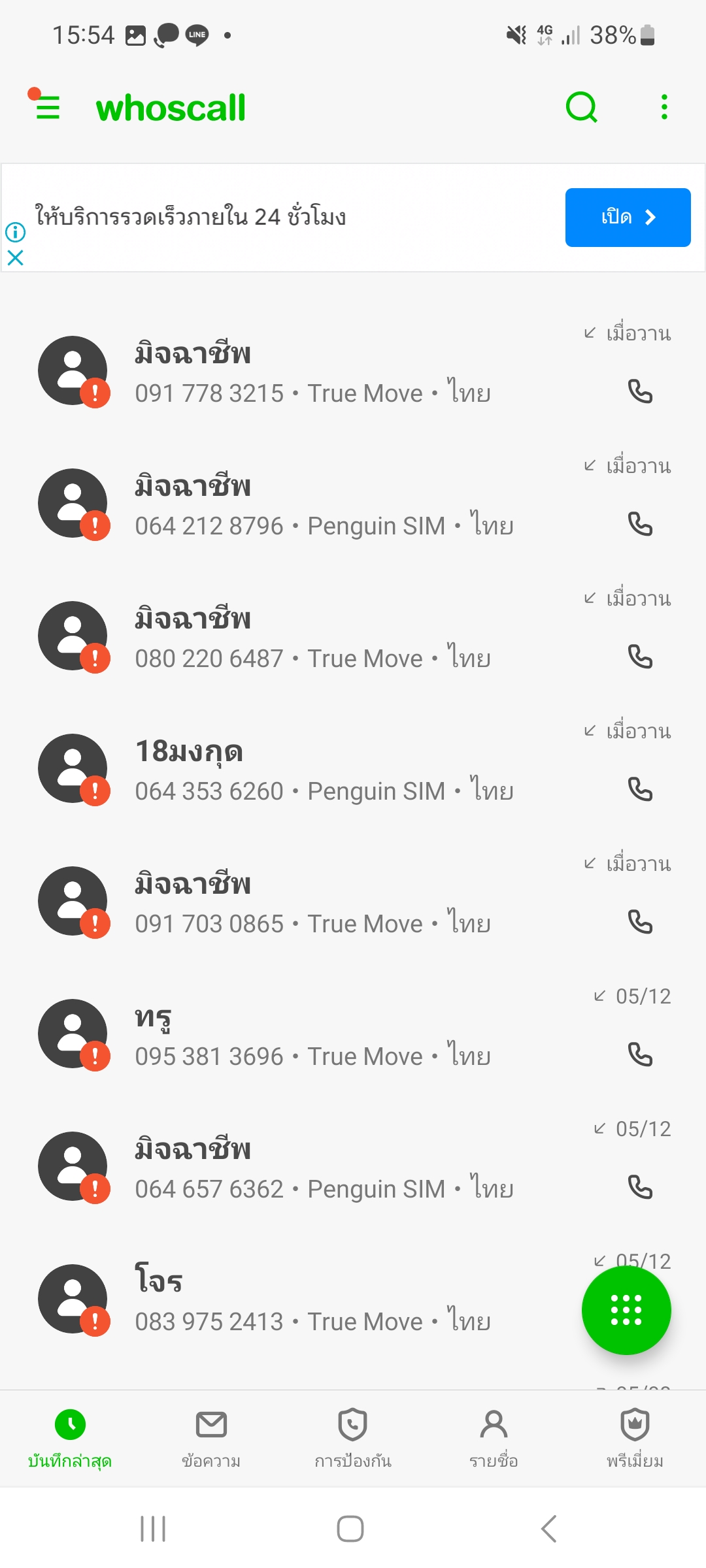Open the search icon
706x1568 pixels.
click(x=582, y=107)
